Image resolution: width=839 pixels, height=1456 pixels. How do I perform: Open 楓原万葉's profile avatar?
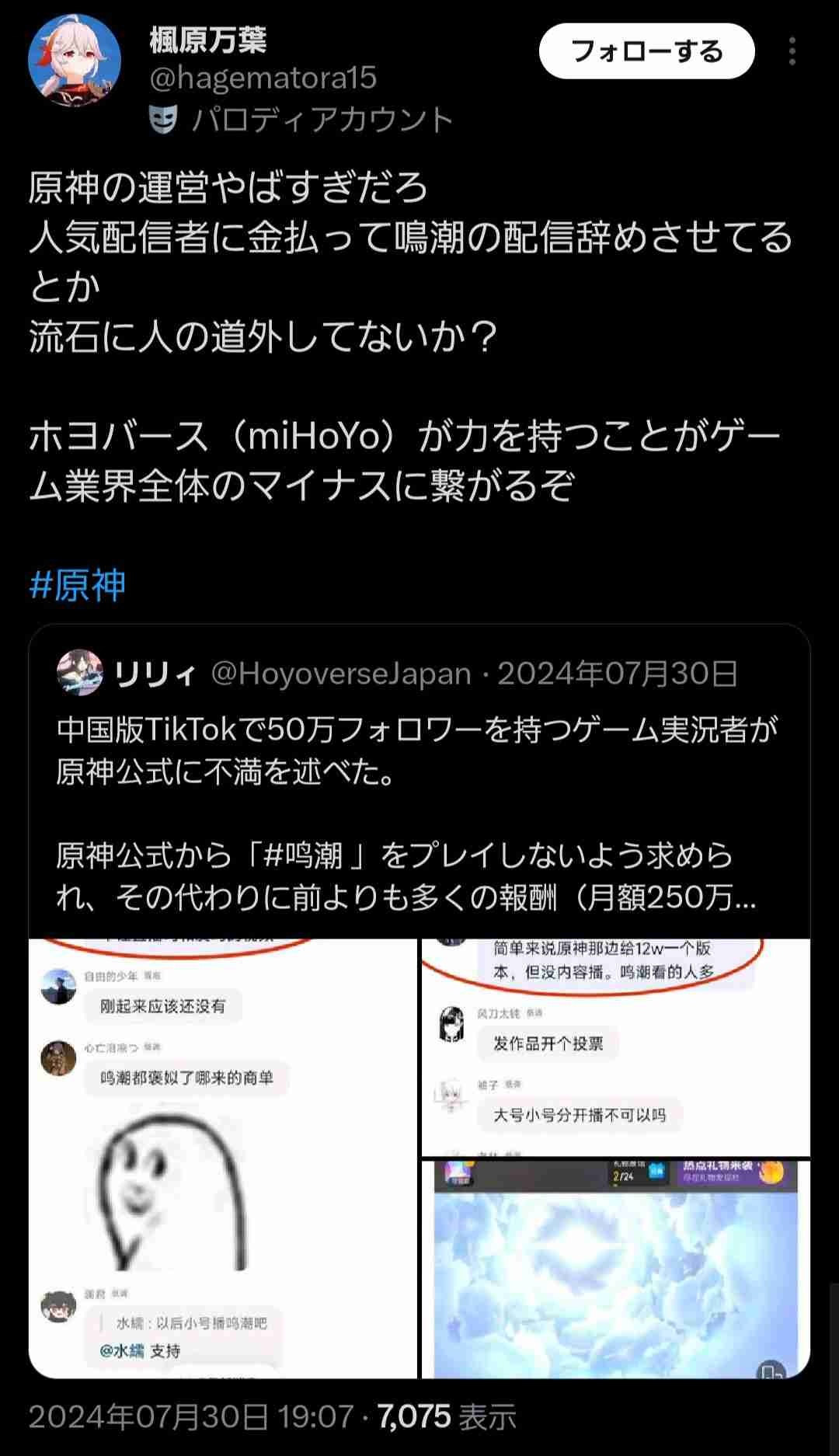pyautogui.click(x=75, y=61)
